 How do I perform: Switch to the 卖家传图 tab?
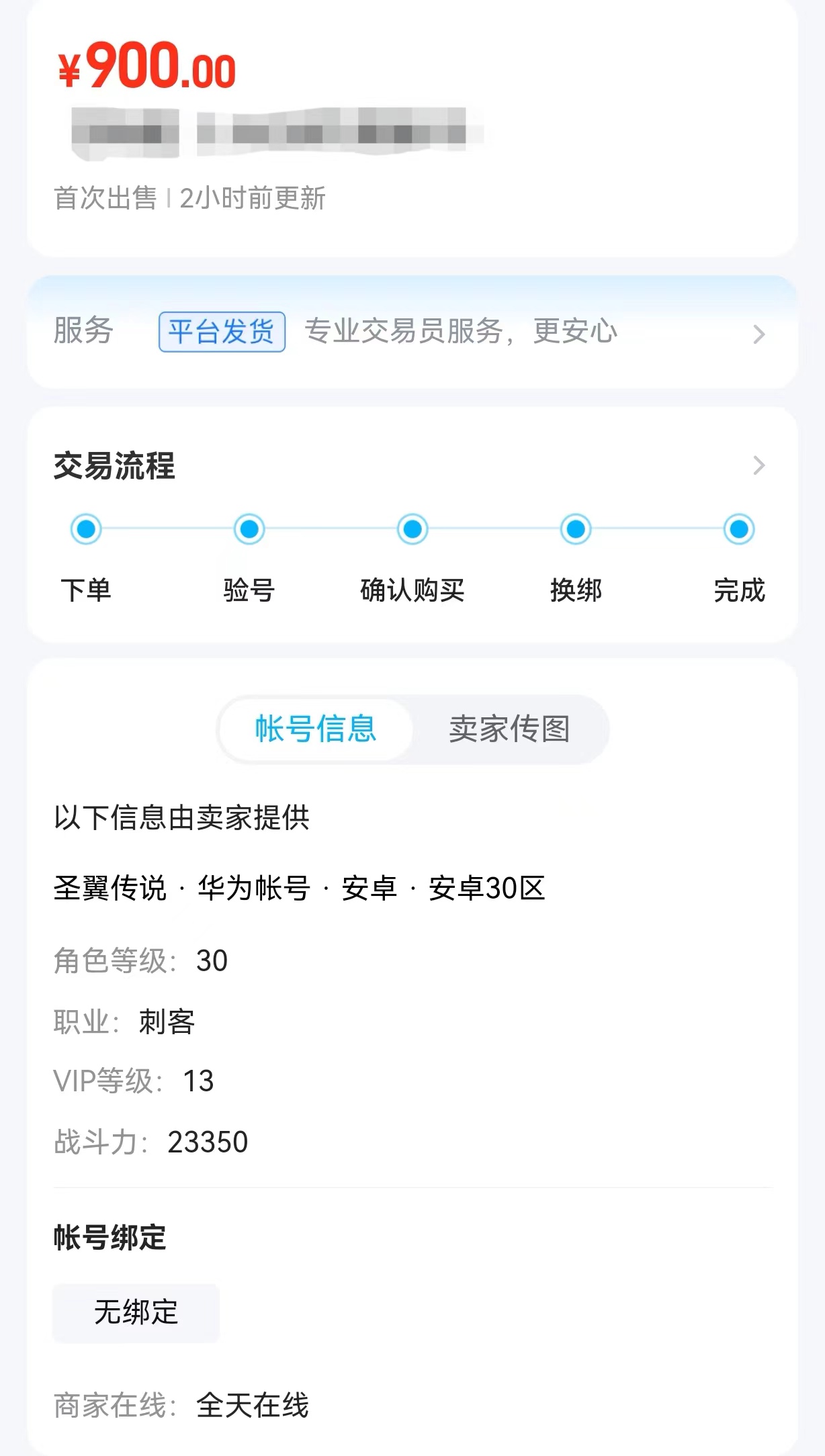click(509, 729)
